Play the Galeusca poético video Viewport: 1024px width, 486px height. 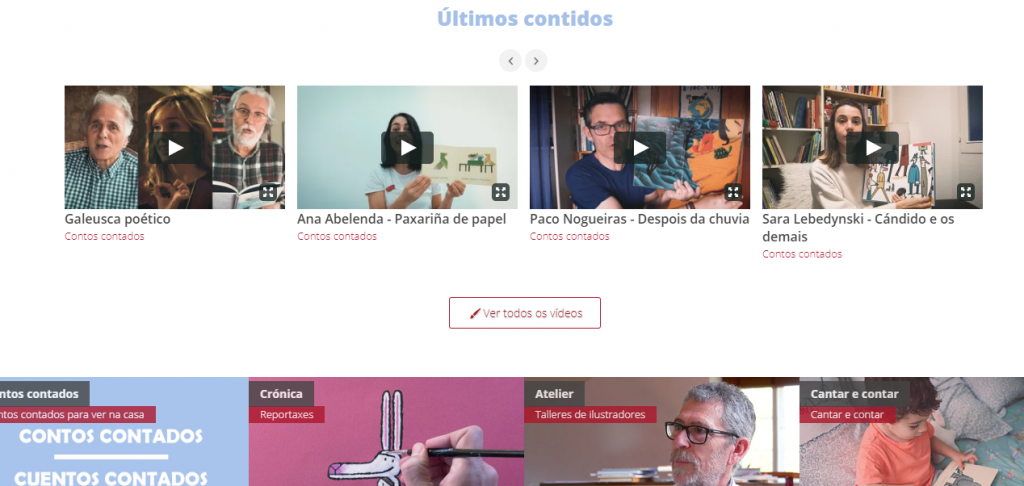175,148
